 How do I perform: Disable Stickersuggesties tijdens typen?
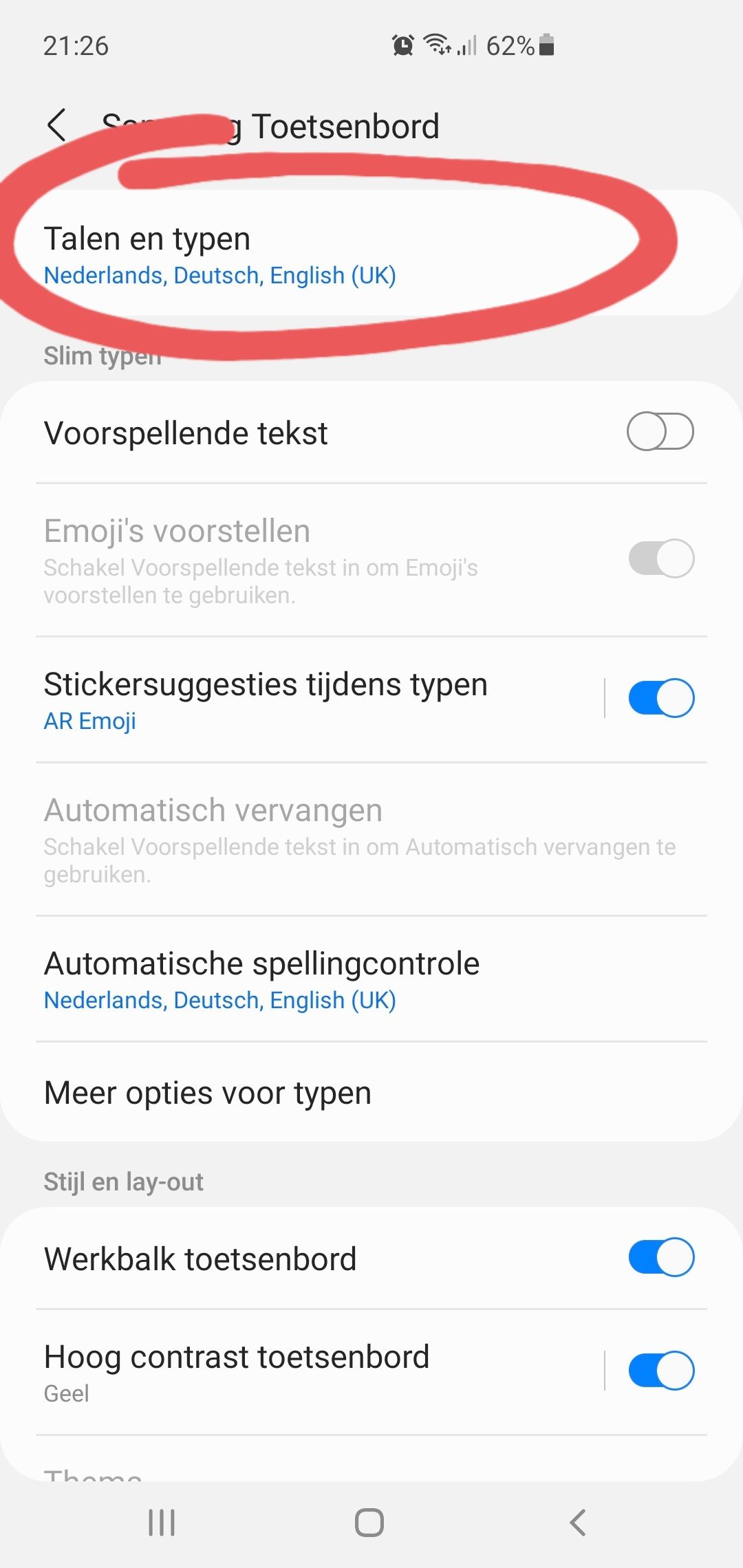pyautogui.click(x=659, y=697)
